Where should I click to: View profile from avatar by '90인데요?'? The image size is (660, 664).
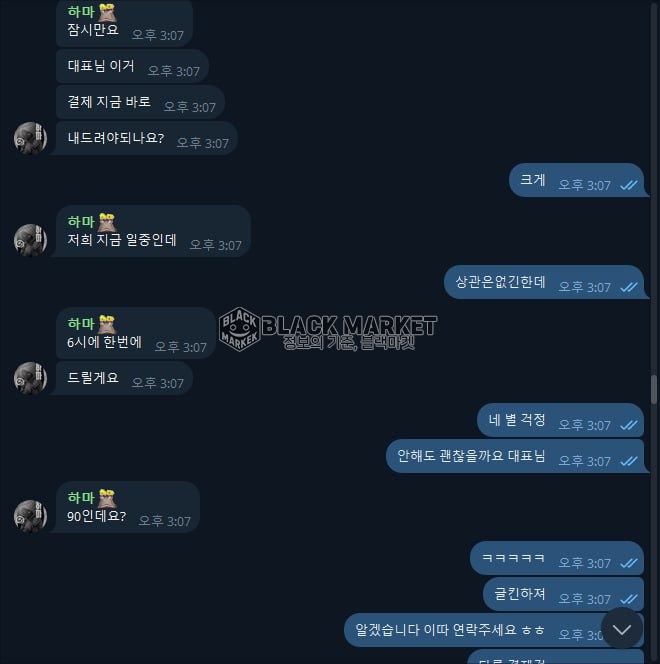tap(31, 516)
